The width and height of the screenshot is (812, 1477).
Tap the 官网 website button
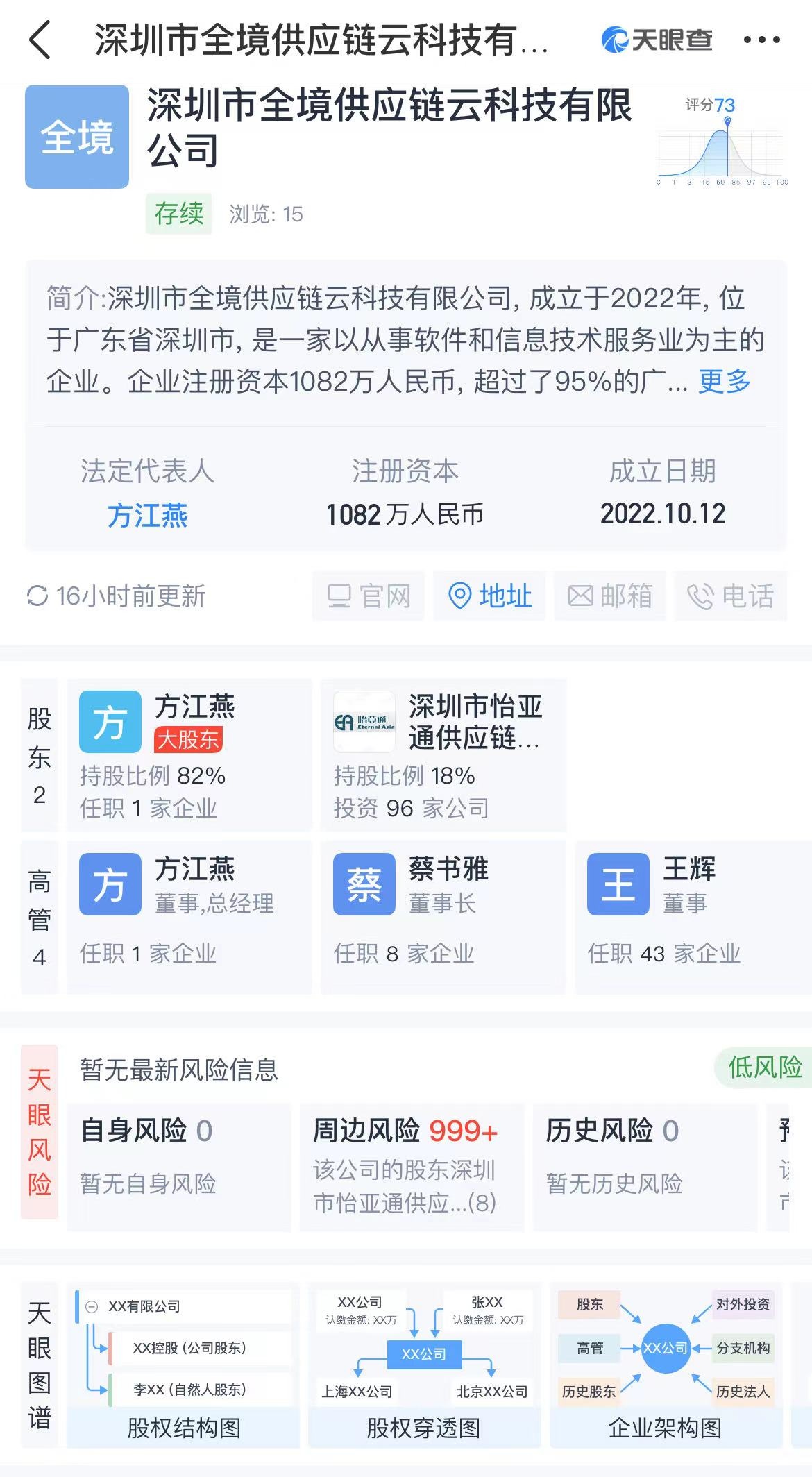369,596
